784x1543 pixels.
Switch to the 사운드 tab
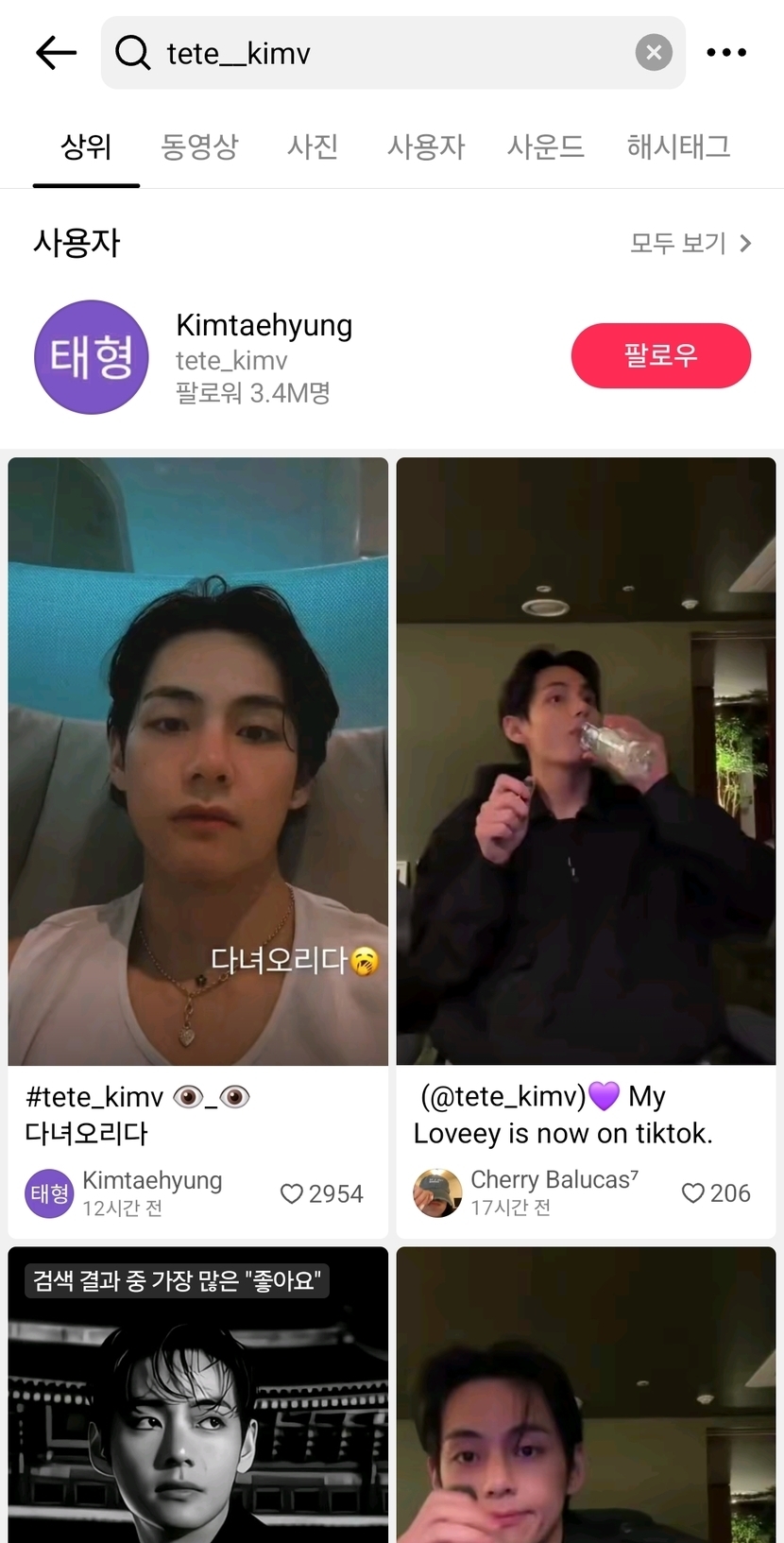(x=546, y=146)
